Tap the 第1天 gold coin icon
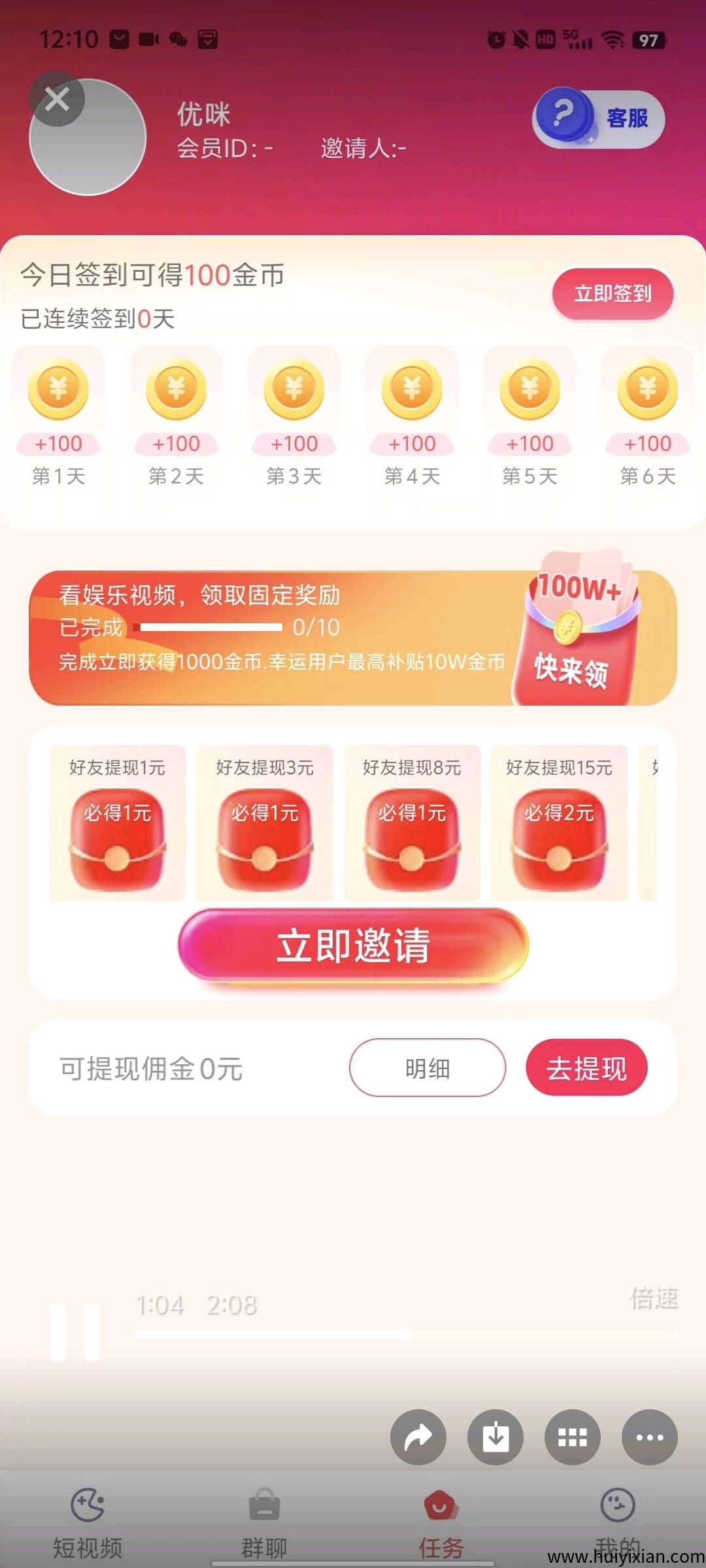The height and width of the screenshot is (1568, 706). point(58,389)
